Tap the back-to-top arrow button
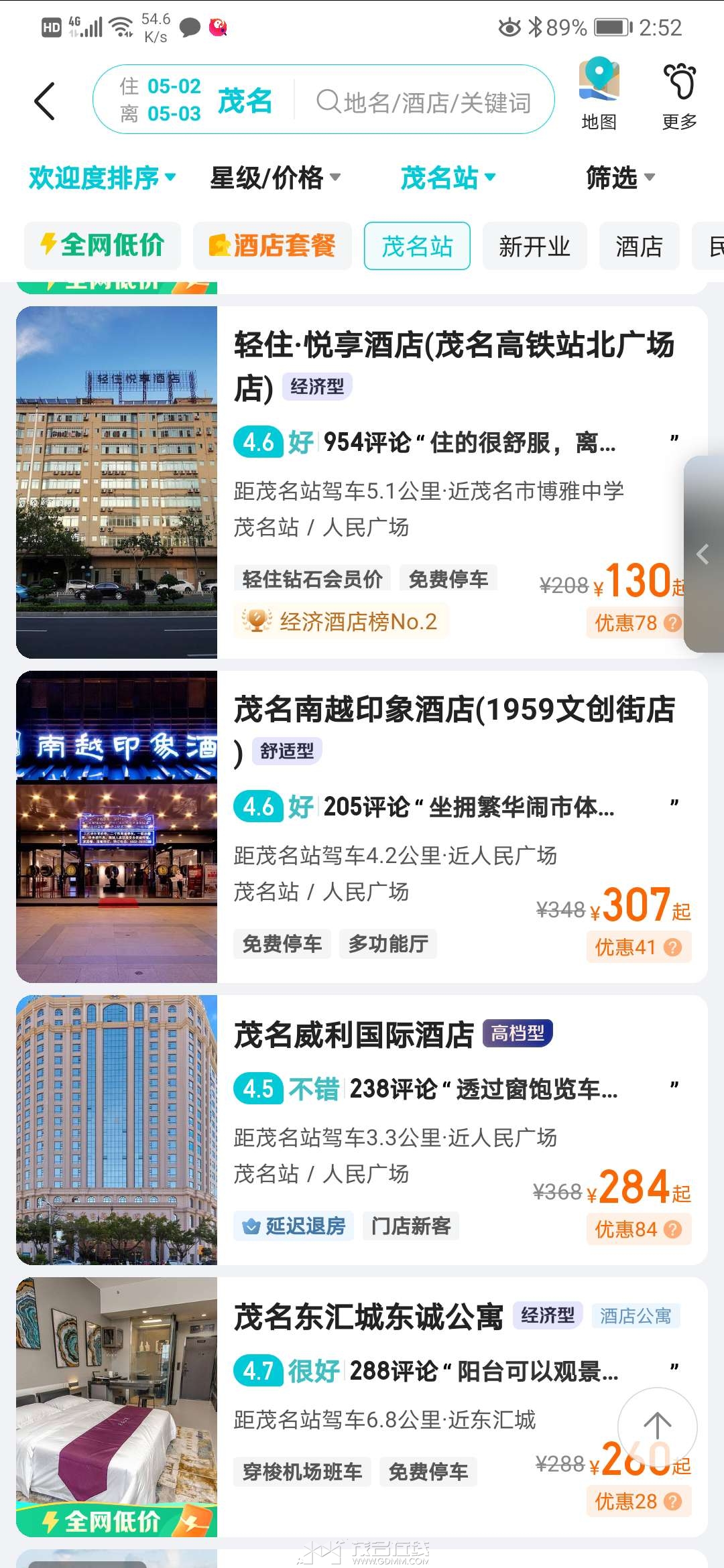 pyautogui.click(x=657, y=1427)
